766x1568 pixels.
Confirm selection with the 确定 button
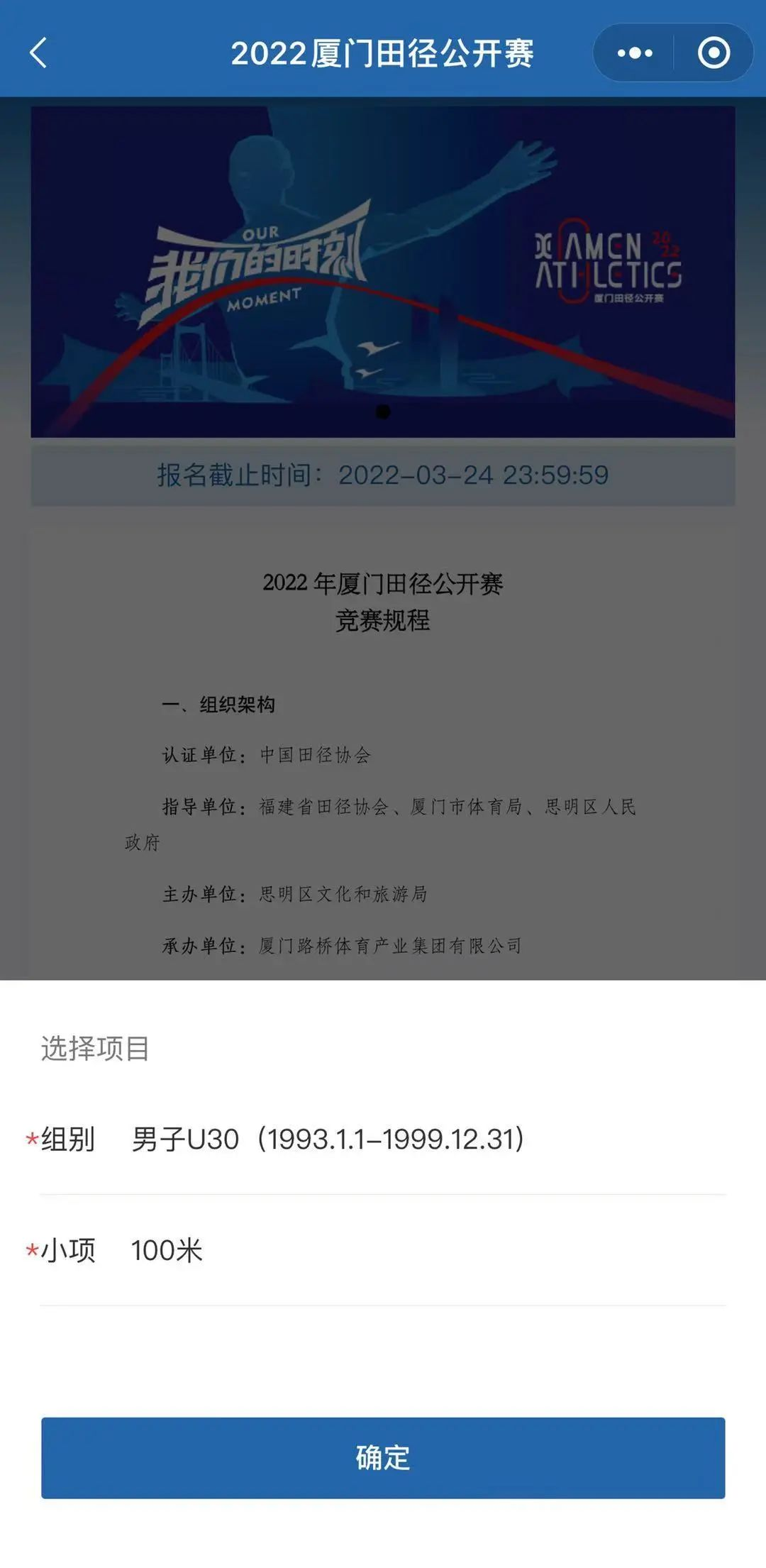(x=383, y=1457)
